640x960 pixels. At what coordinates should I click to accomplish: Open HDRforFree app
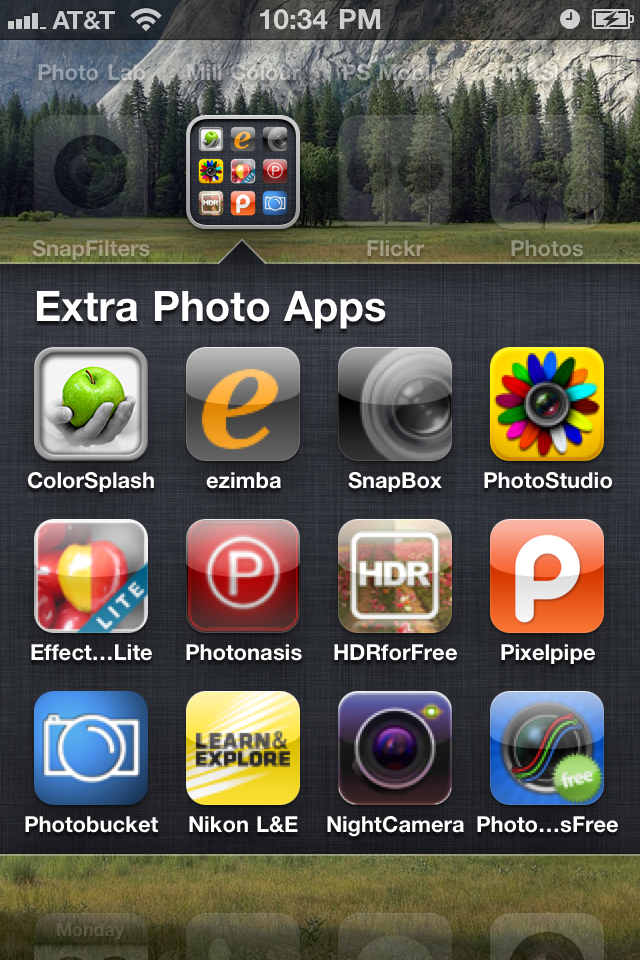pyautogui.click(x=395, y=576)
